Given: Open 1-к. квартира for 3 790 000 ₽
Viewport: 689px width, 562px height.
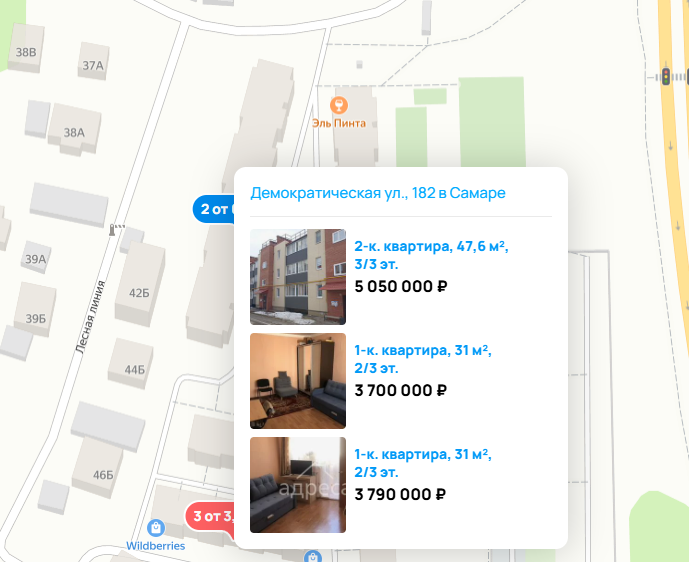Looking at the screenshot, I should (422, 463).
